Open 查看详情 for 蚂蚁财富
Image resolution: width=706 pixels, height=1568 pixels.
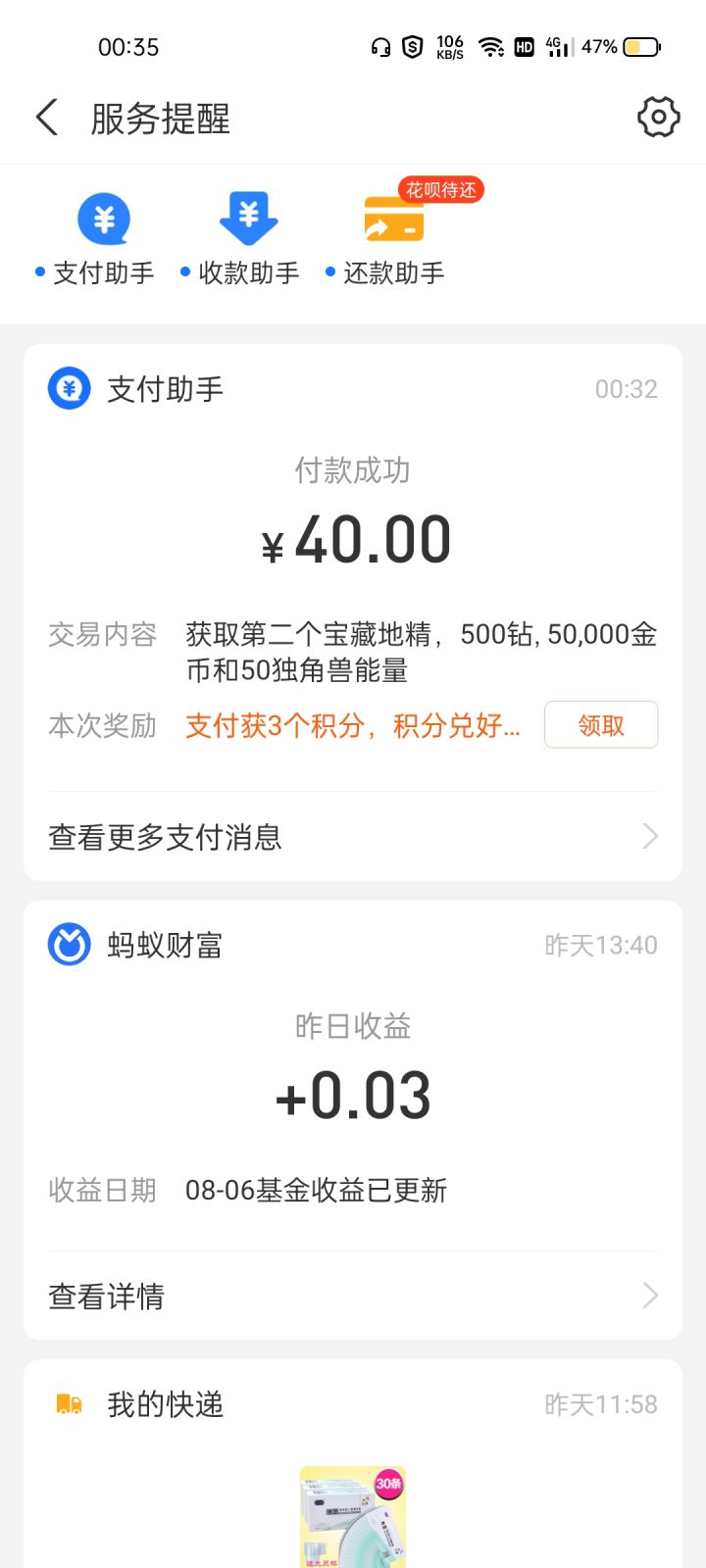tap(353, 1297)
